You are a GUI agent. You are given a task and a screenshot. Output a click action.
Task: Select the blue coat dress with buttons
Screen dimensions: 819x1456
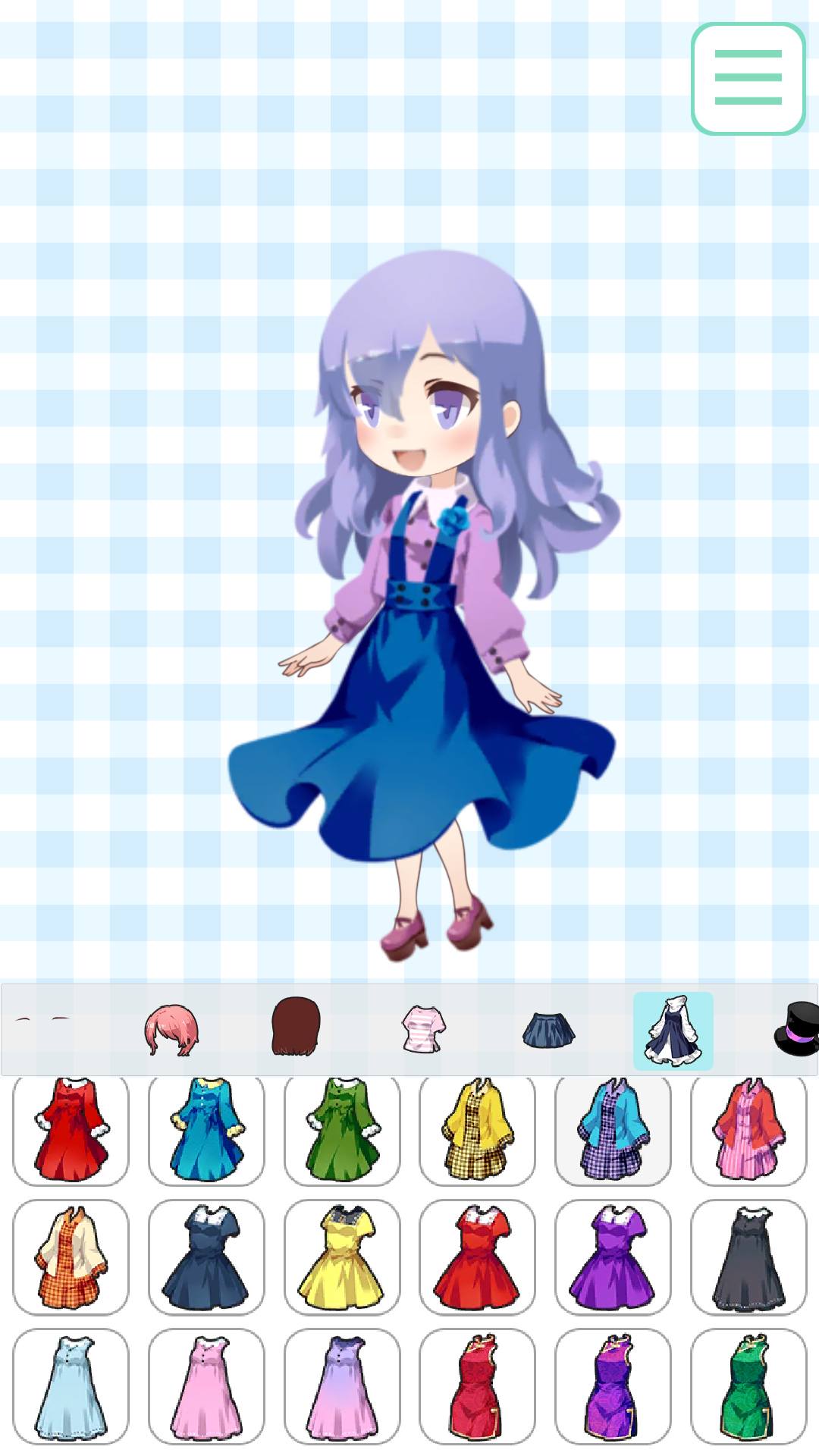click(207, 1130)
